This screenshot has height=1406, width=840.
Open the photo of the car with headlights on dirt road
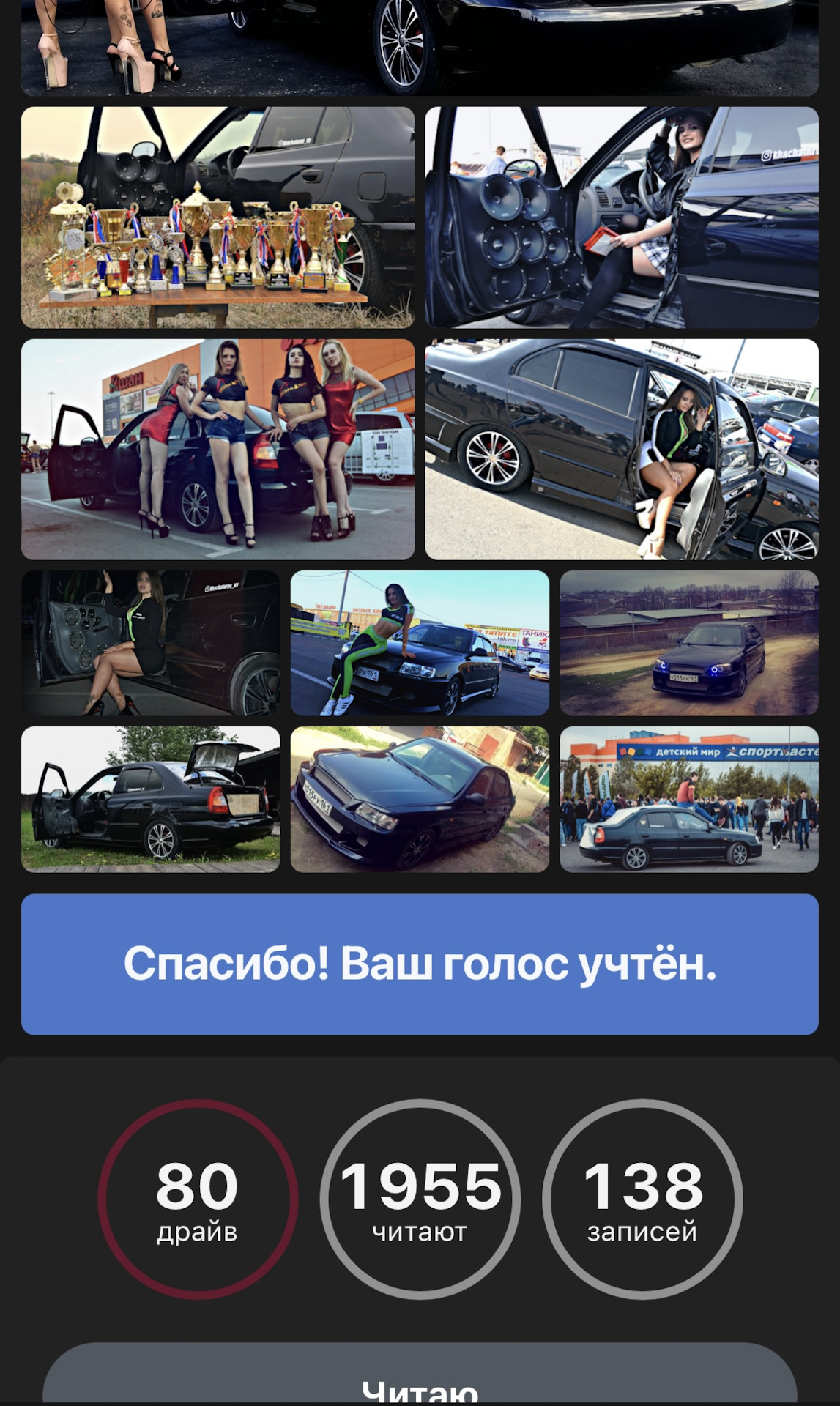(x=688, y=643)
